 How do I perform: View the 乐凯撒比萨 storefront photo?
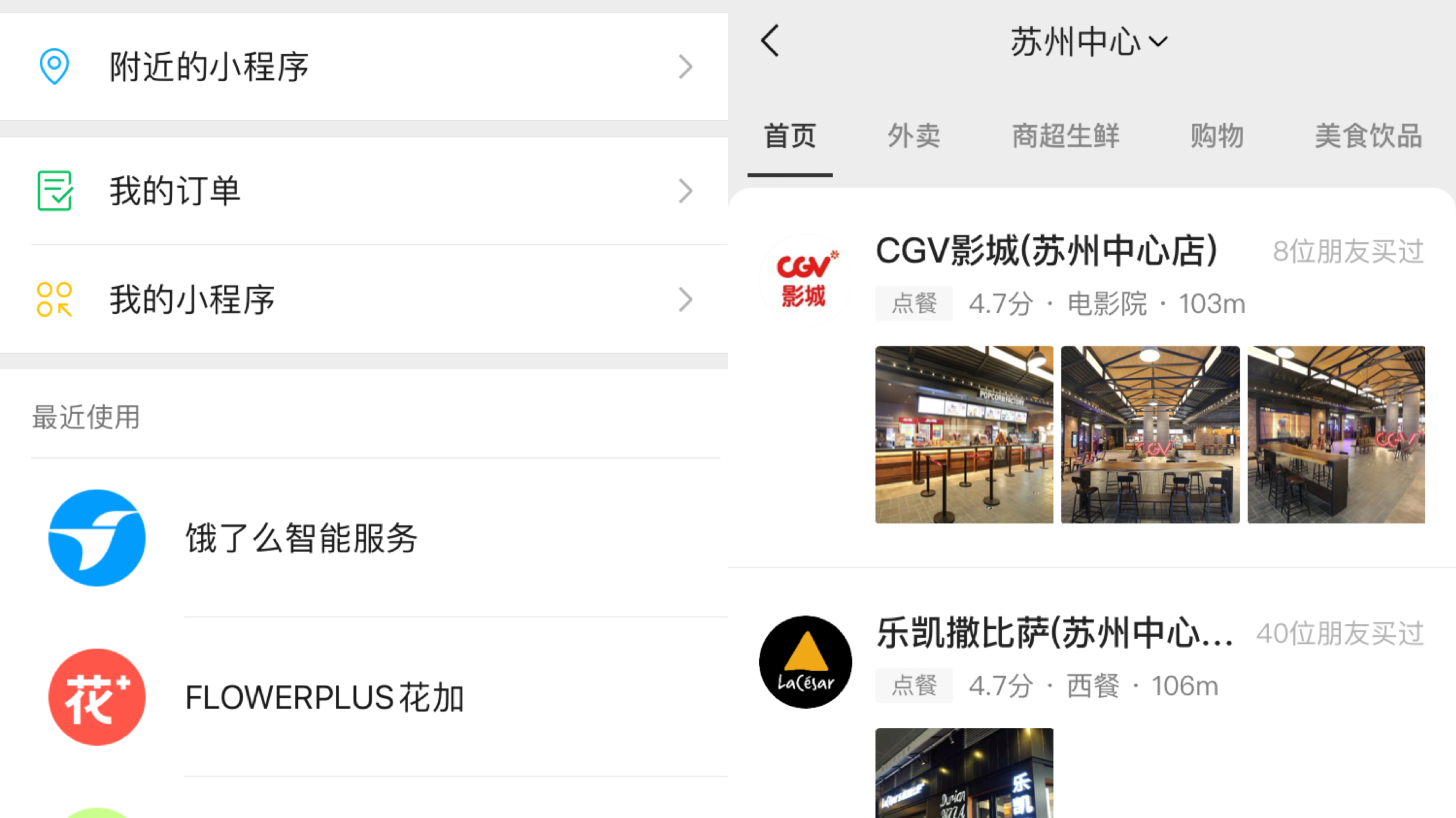pyautogui.click(x=964, y=773)
